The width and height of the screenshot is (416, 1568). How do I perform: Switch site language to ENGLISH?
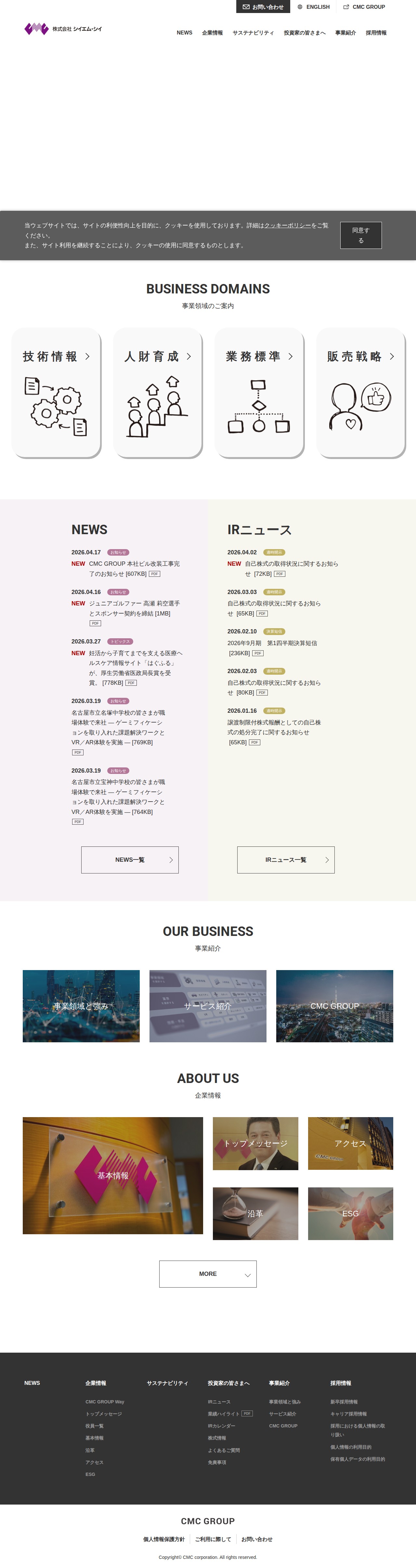click(313, 7)
